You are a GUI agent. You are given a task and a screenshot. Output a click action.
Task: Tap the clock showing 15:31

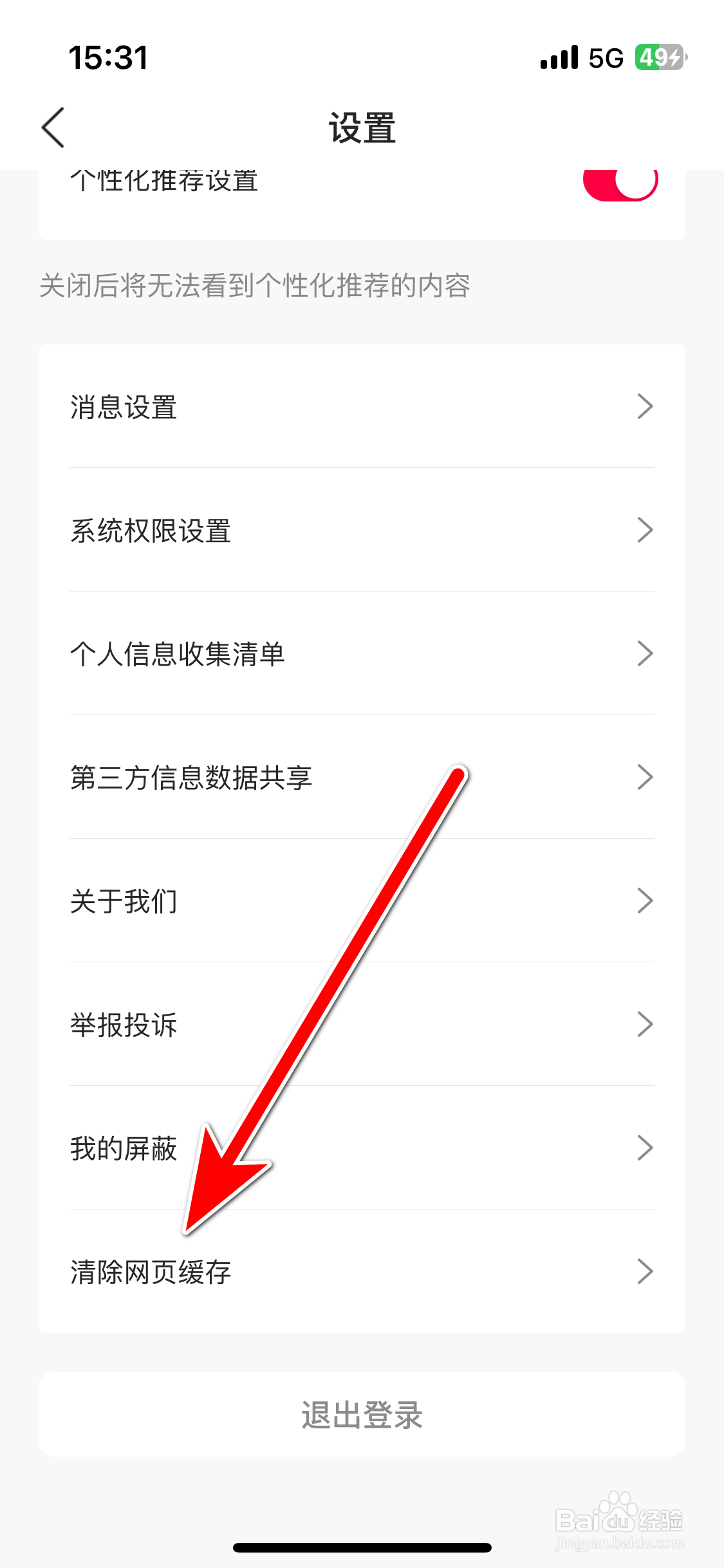(107, 58)
